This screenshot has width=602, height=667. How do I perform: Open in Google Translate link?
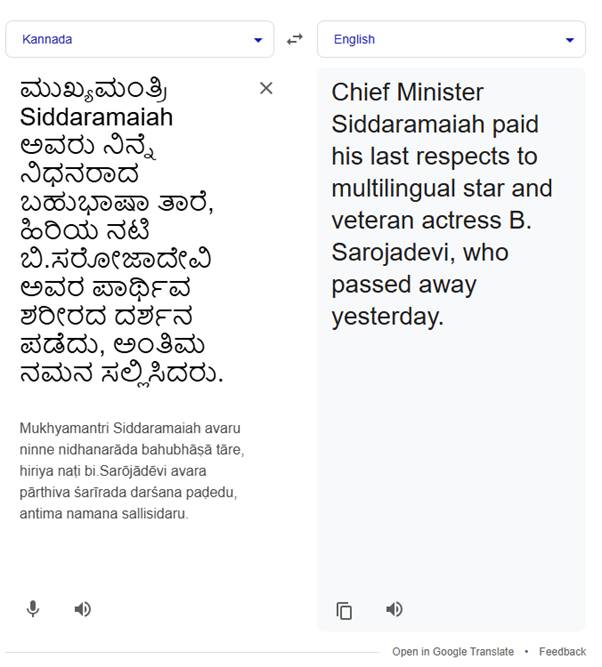click(x=452, y=652)
